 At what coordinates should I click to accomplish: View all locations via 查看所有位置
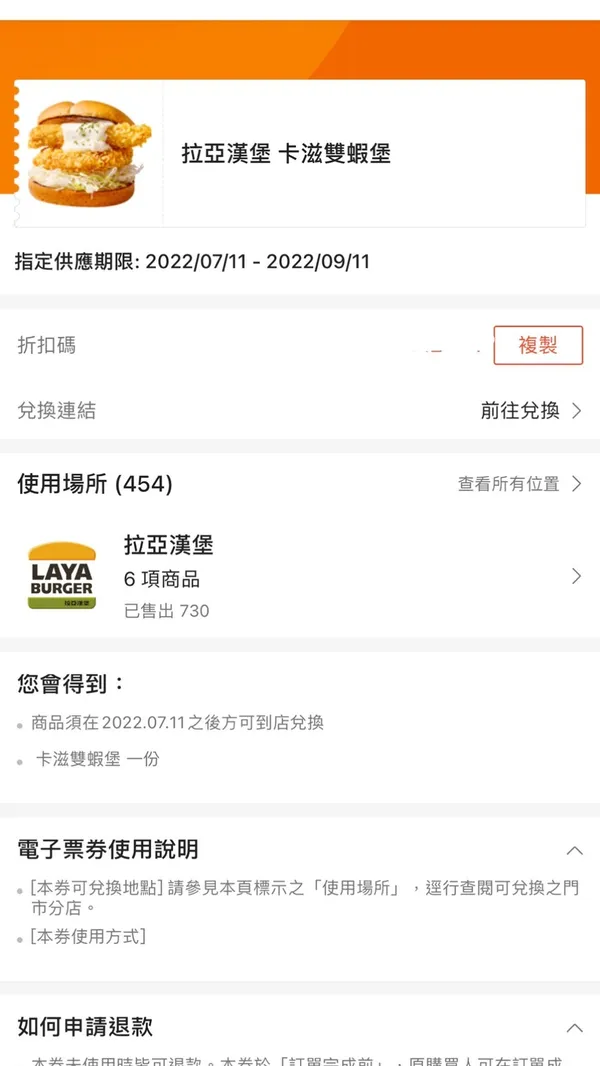click(519, 484)
